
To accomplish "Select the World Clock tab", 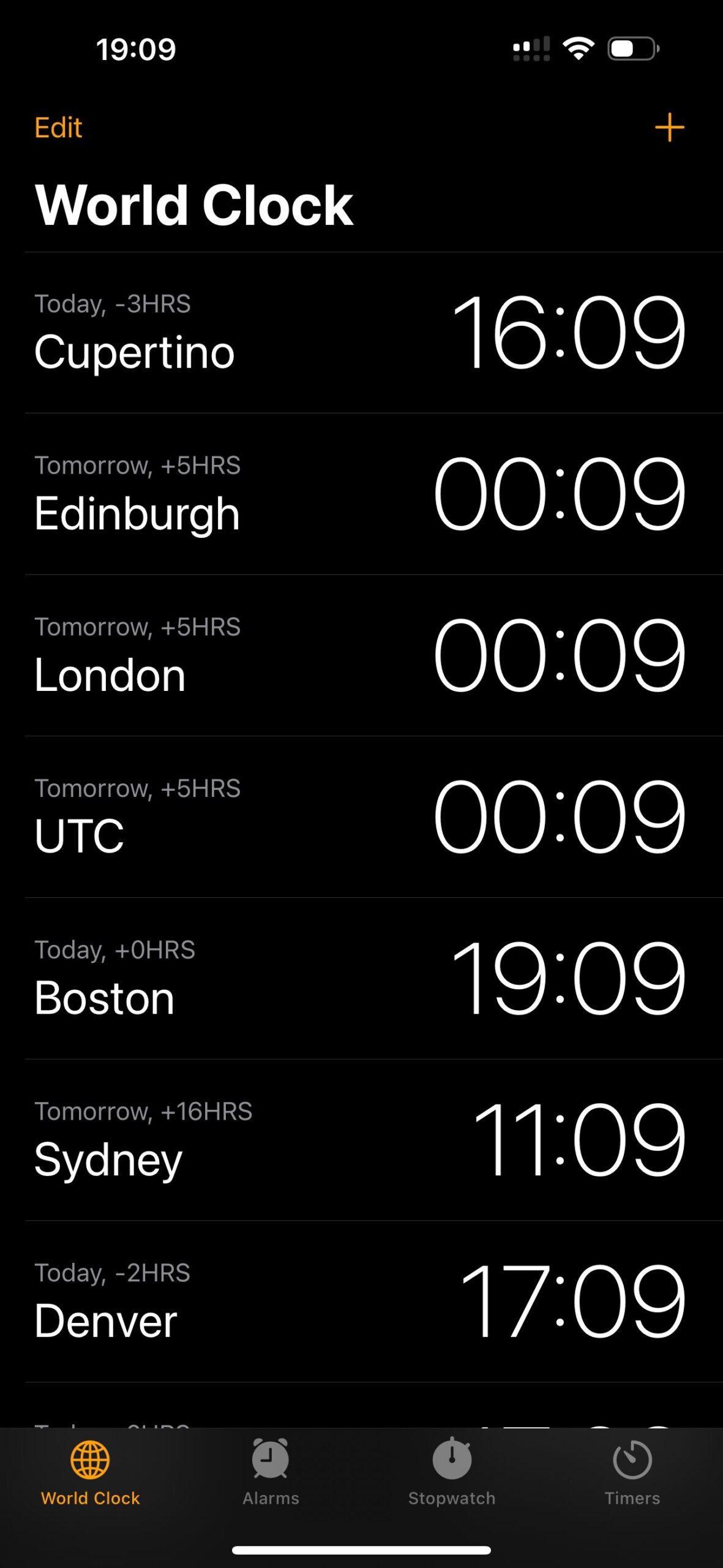I will [91, 1472].
